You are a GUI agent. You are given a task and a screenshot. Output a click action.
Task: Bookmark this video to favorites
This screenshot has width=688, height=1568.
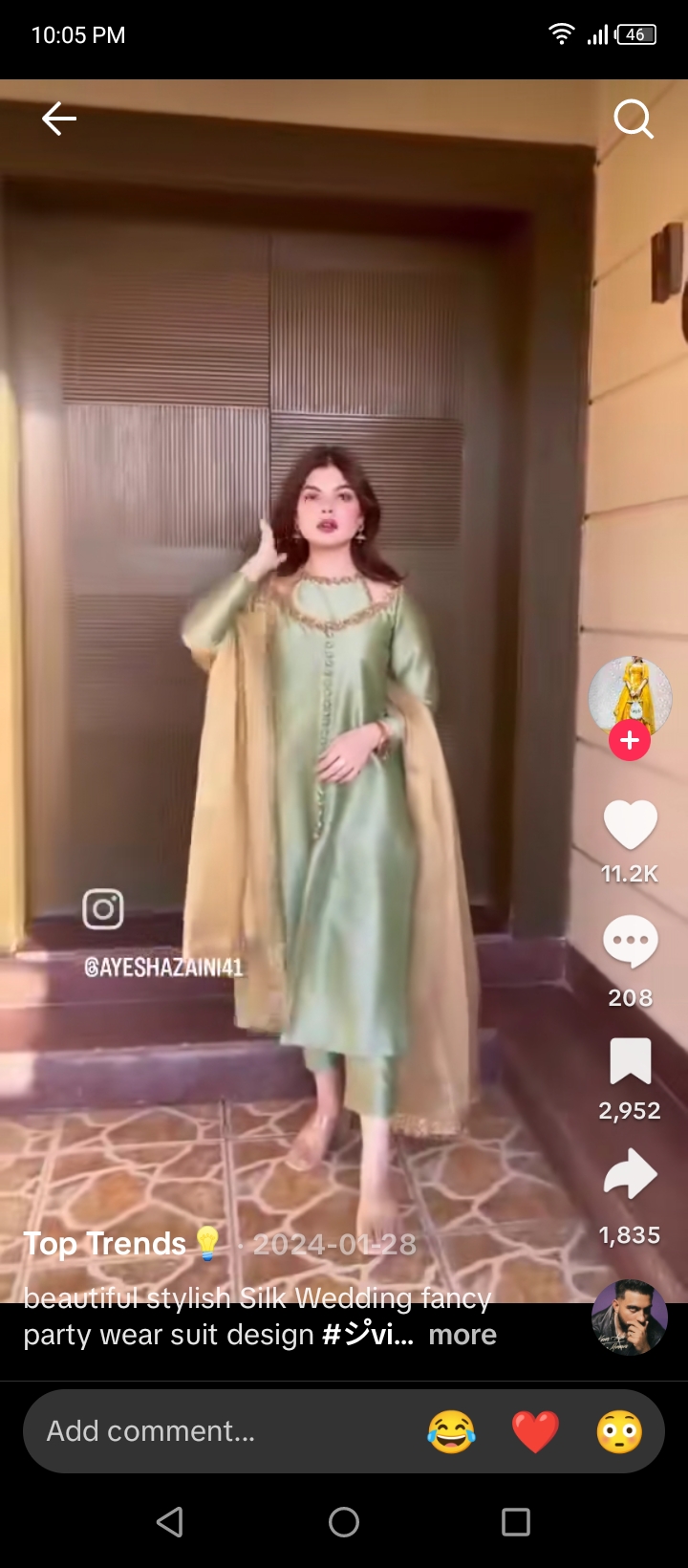point(630,1061)
